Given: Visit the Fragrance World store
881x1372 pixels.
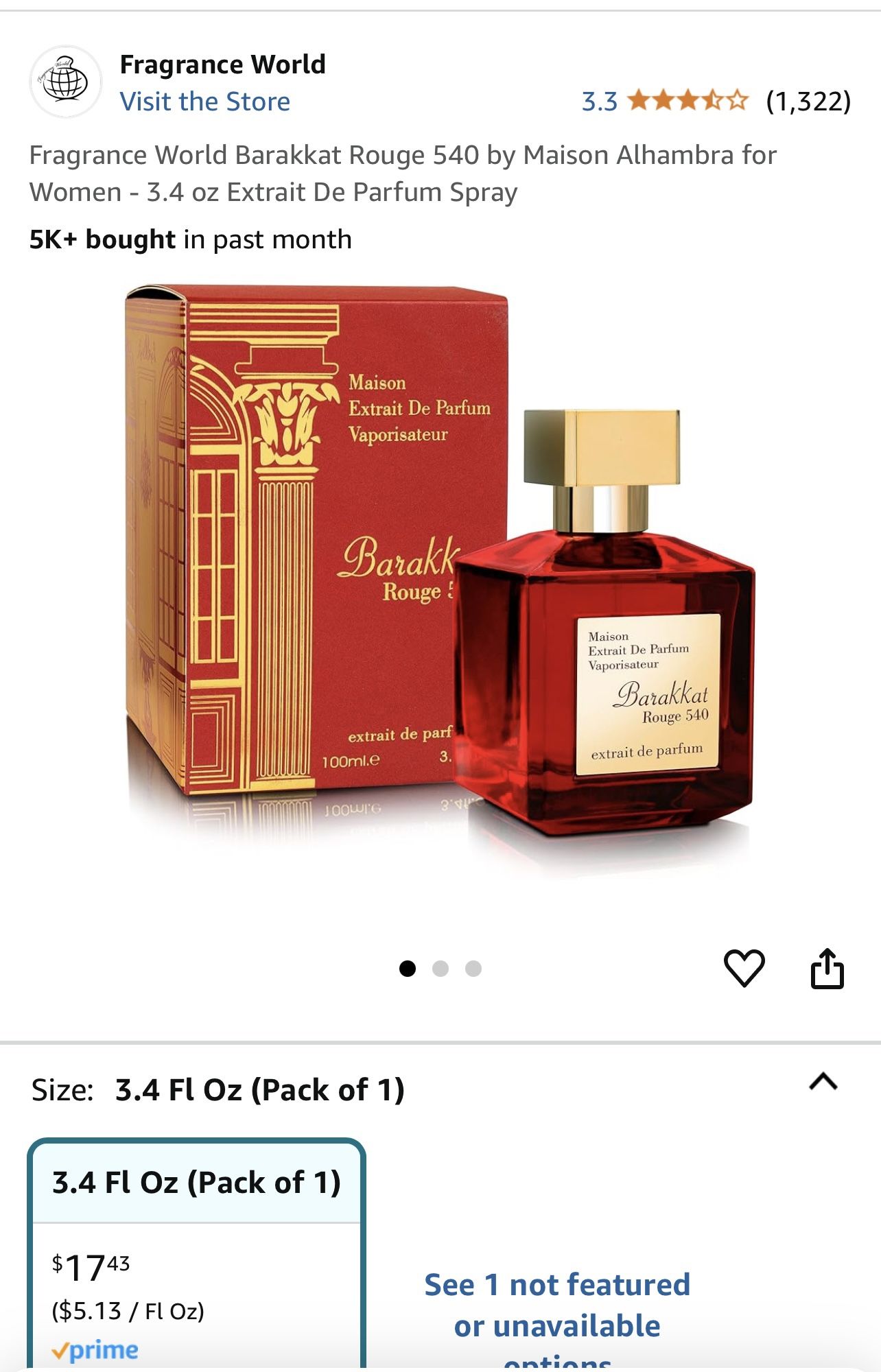Looking at the screenshot, I should click(204, 102).
